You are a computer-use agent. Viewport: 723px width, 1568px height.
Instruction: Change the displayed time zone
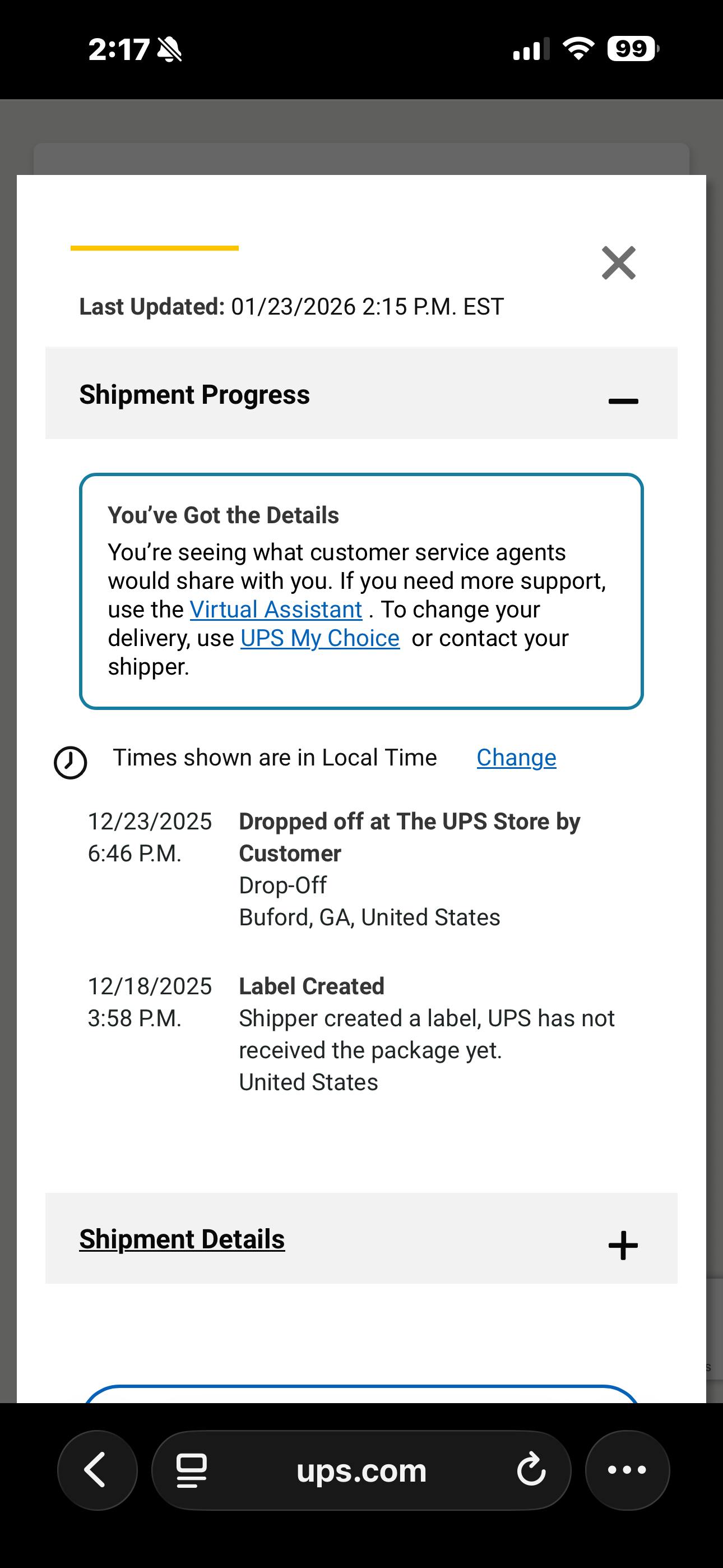pos(516,758)
